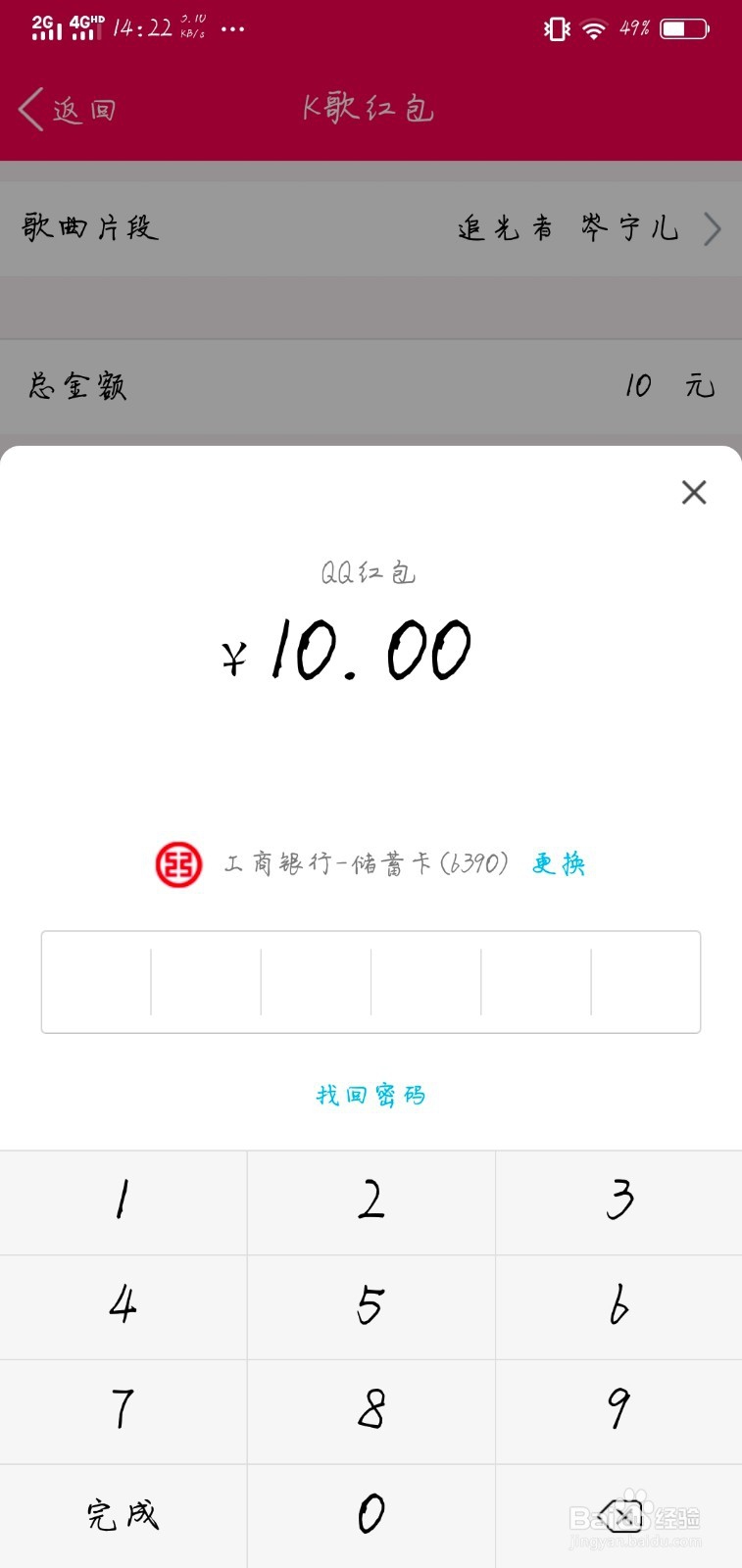Enter digit 4 on the keypad
The image size is (742, 1568).
(124, 1307)
